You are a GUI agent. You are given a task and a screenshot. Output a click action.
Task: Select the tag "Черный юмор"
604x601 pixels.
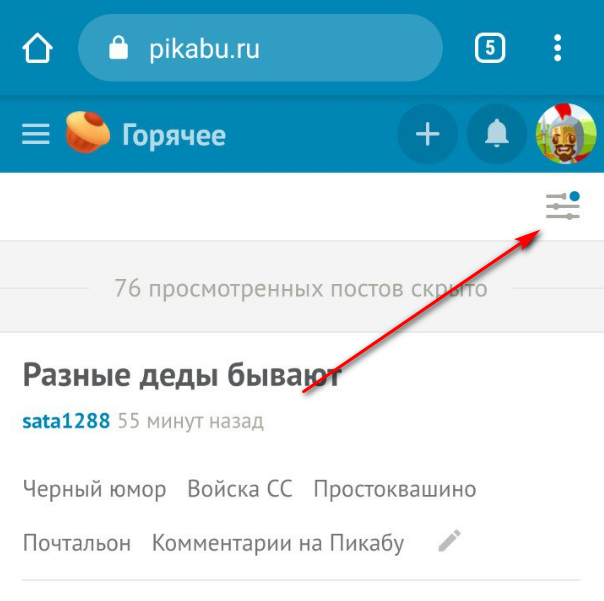pyautogui.click(x=94, y=489)
